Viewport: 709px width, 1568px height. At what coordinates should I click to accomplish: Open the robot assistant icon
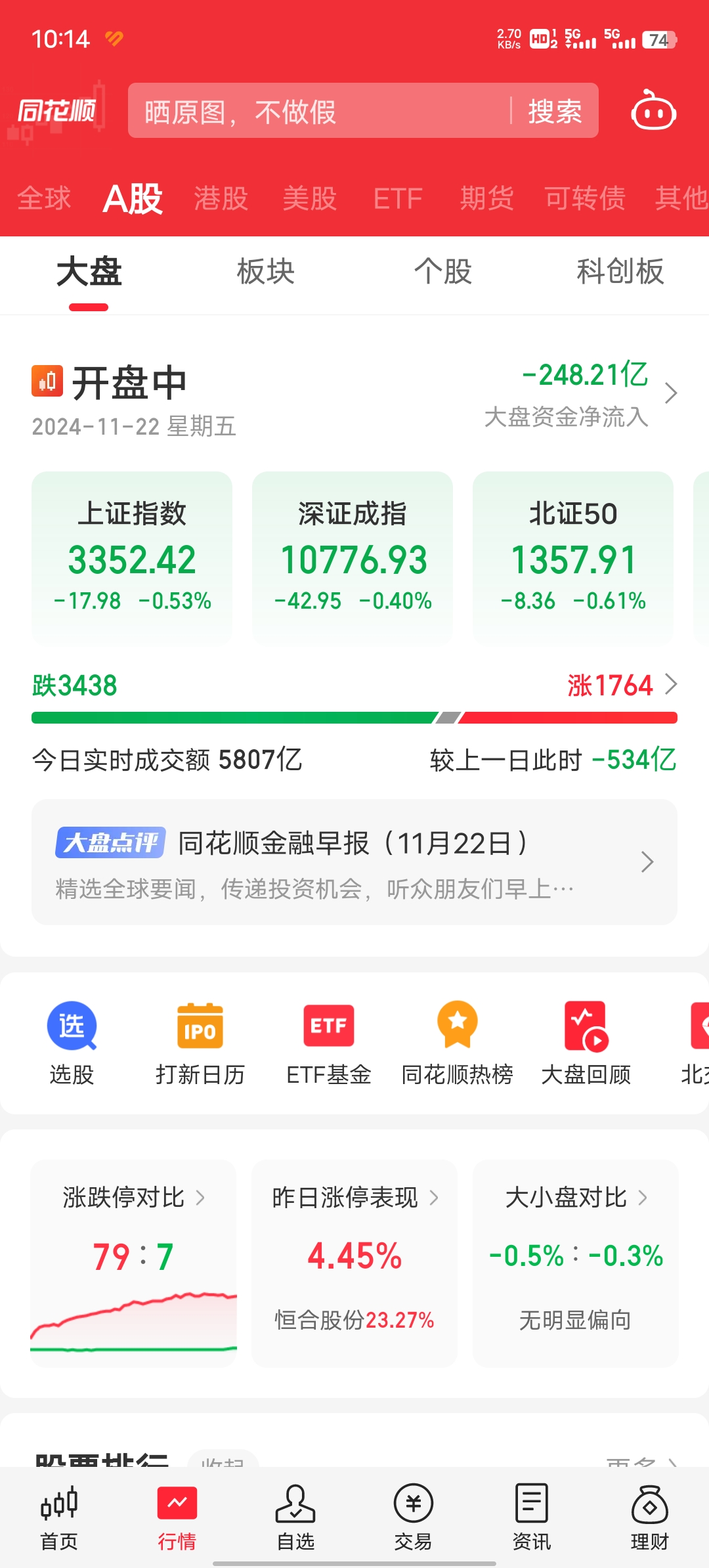(653, 111)
